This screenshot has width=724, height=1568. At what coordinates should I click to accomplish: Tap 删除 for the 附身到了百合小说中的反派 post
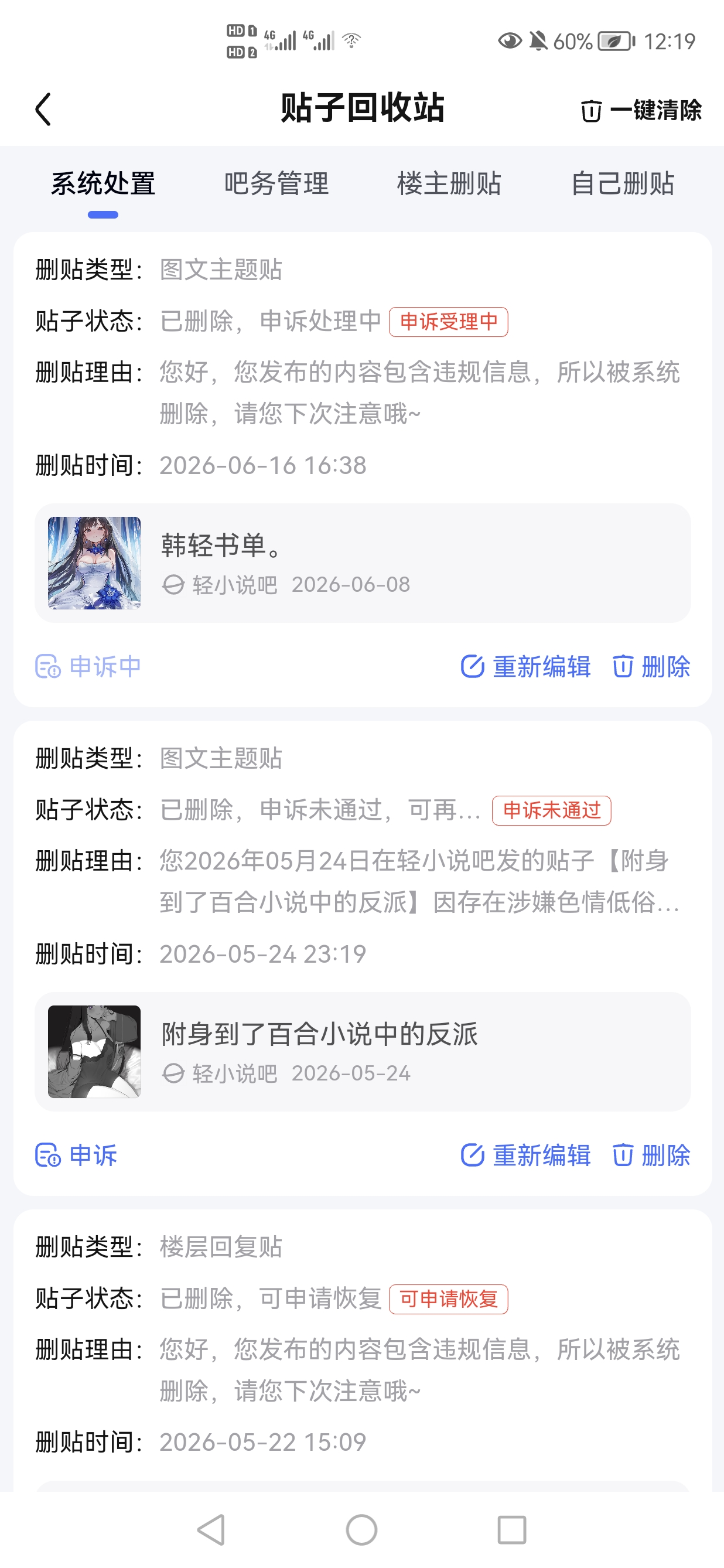(x=651, y=1155)
